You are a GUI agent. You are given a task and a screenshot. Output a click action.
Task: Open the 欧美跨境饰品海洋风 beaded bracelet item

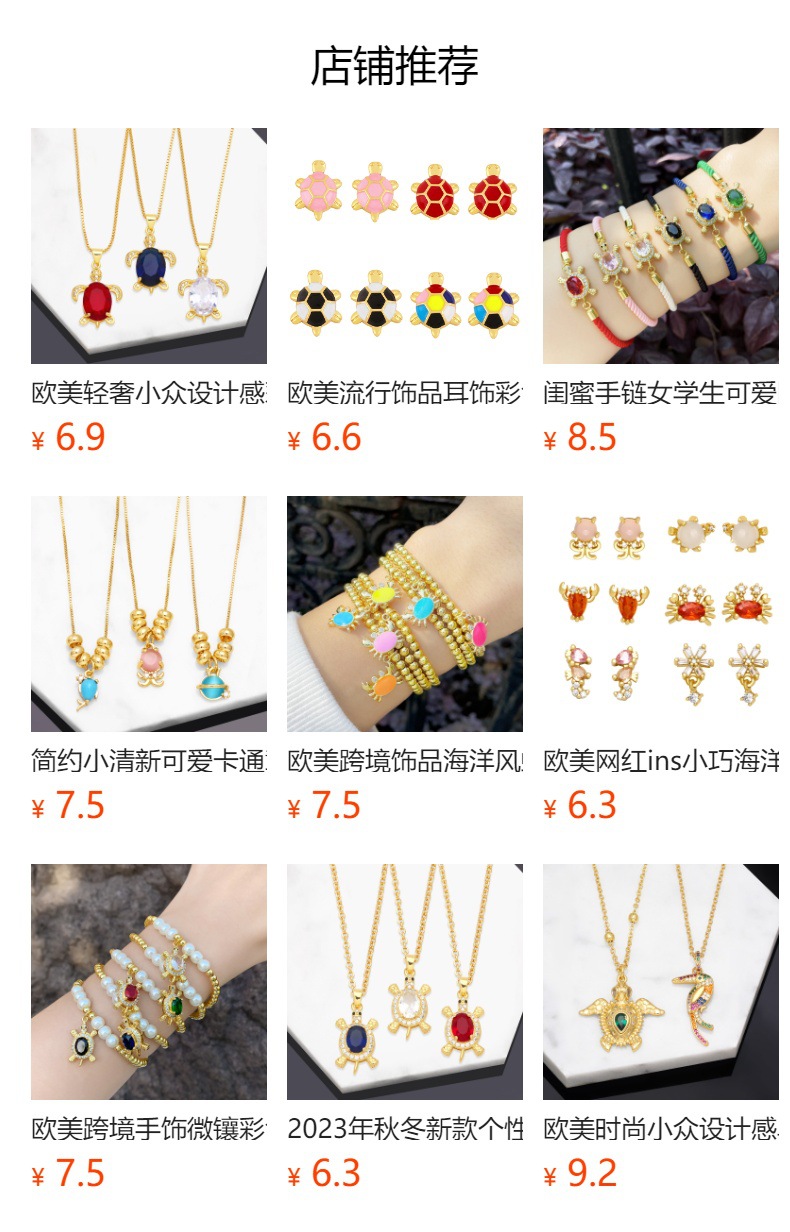click(x=404, y=614)
